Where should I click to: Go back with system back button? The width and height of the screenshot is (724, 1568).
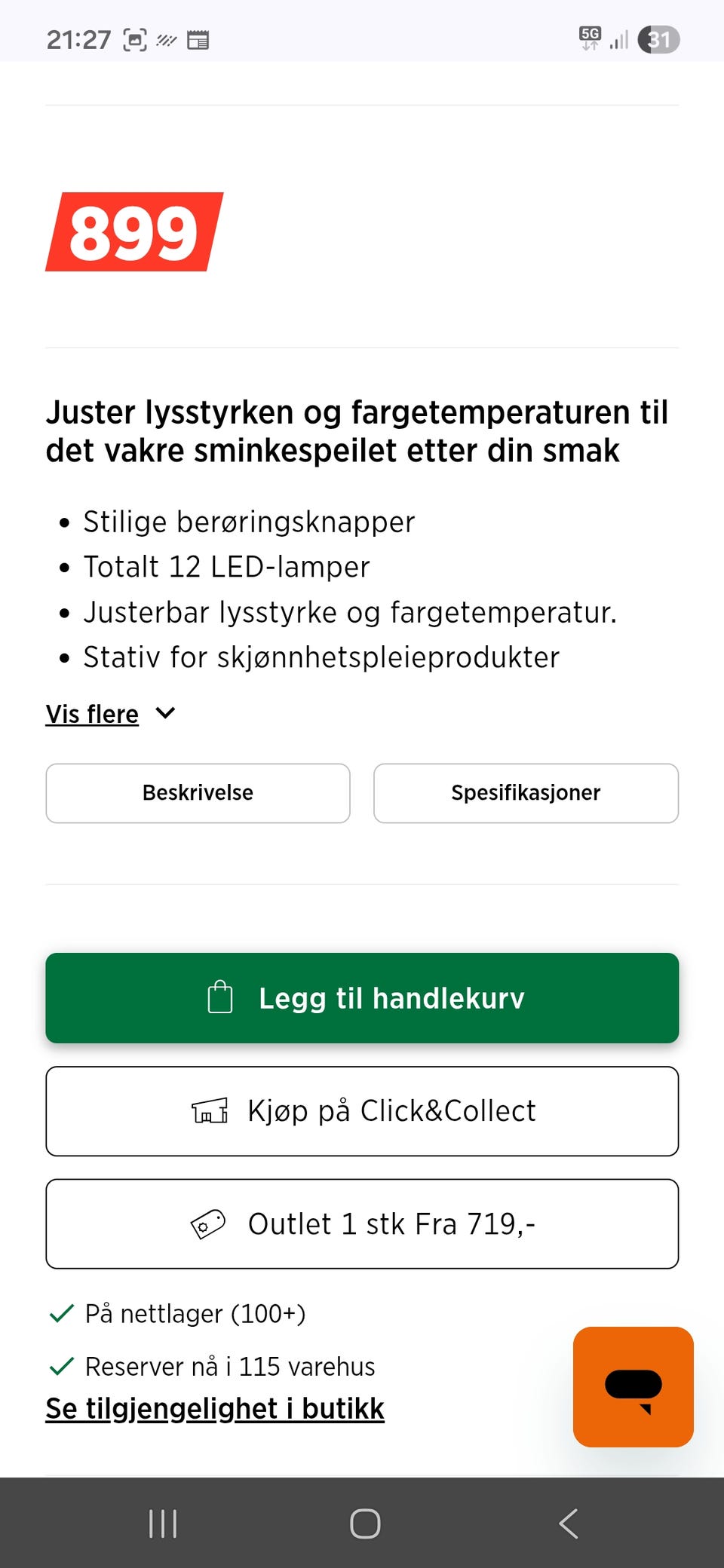tap(569, 1524)
